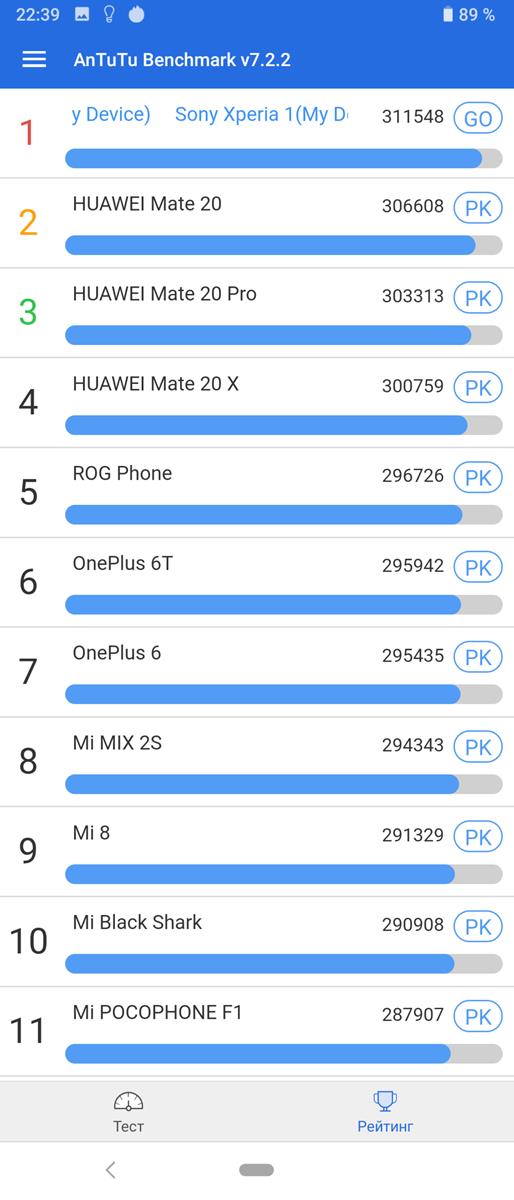Go back using system back arrow
The image size is (514, 1200).
pos(111,1170)
